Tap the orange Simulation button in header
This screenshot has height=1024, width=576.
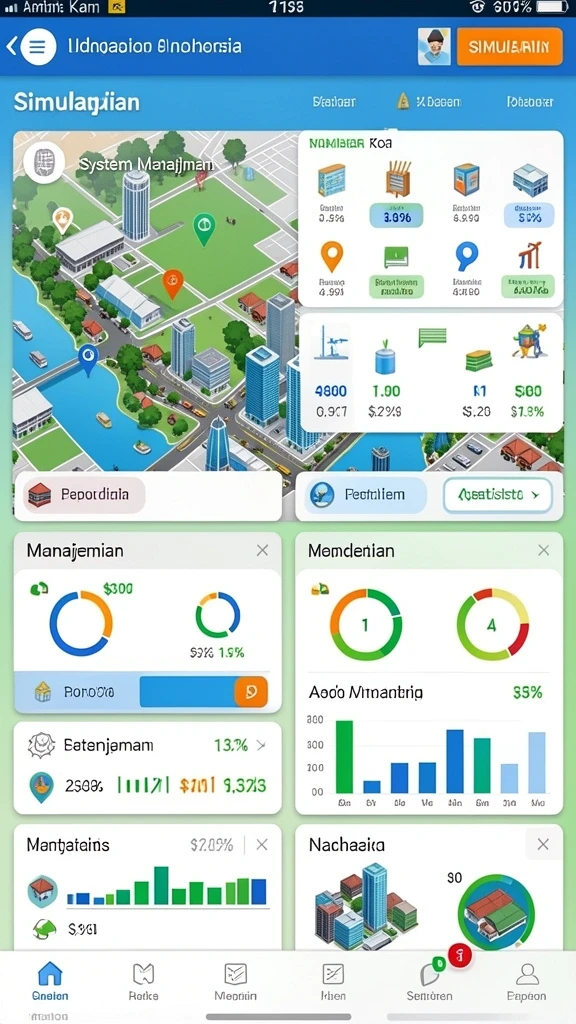pos(509,46)
